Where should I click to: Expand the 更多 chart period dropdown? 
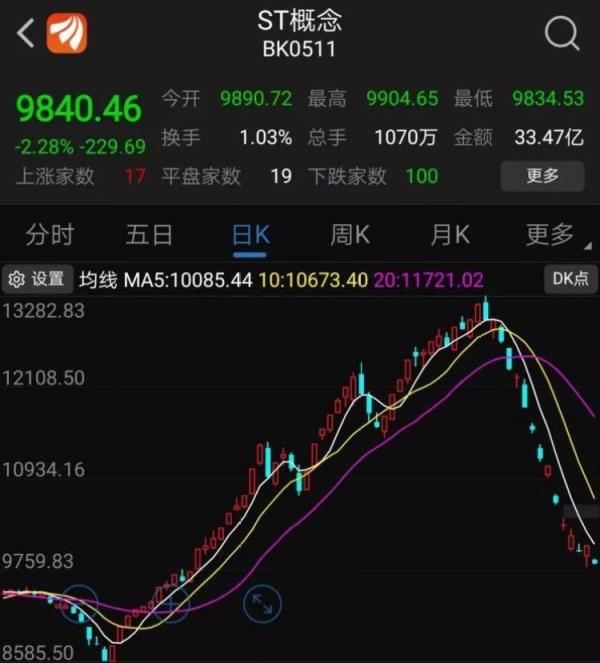(x=551, y=235)
